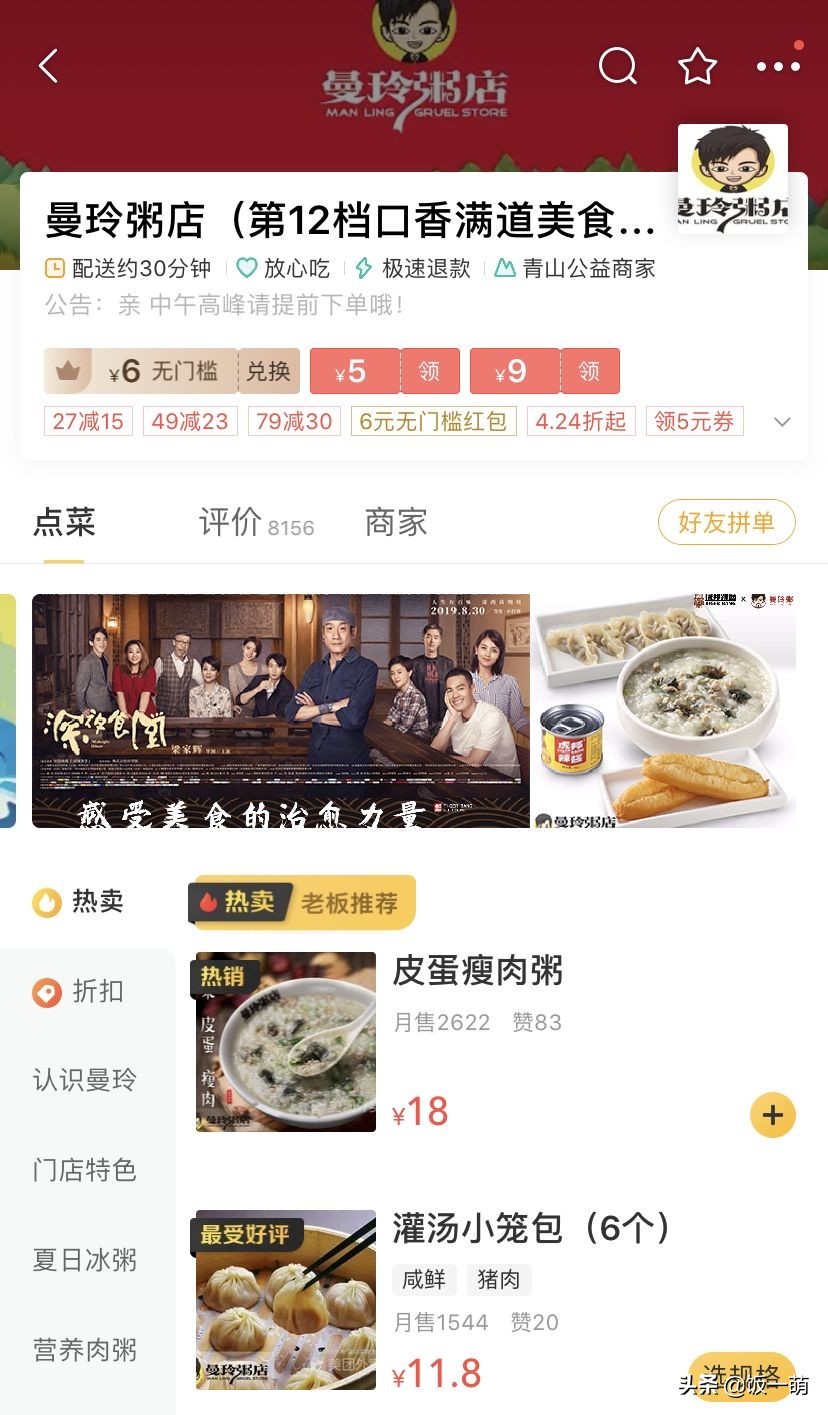This screenshot has height=1415, width=828.
Task: Collect the ¥9 coupon with 领
Action: click(x=589, y=371)
